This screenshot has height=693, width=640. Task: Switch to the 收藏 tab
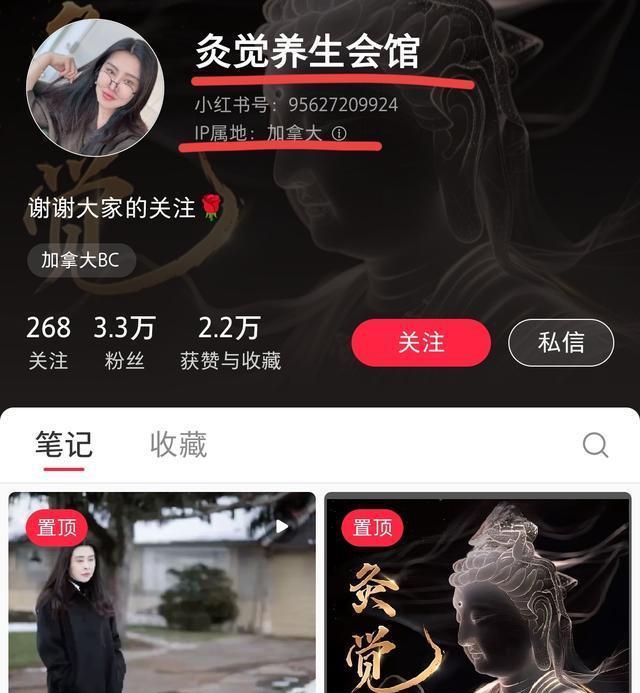point(178,444)
